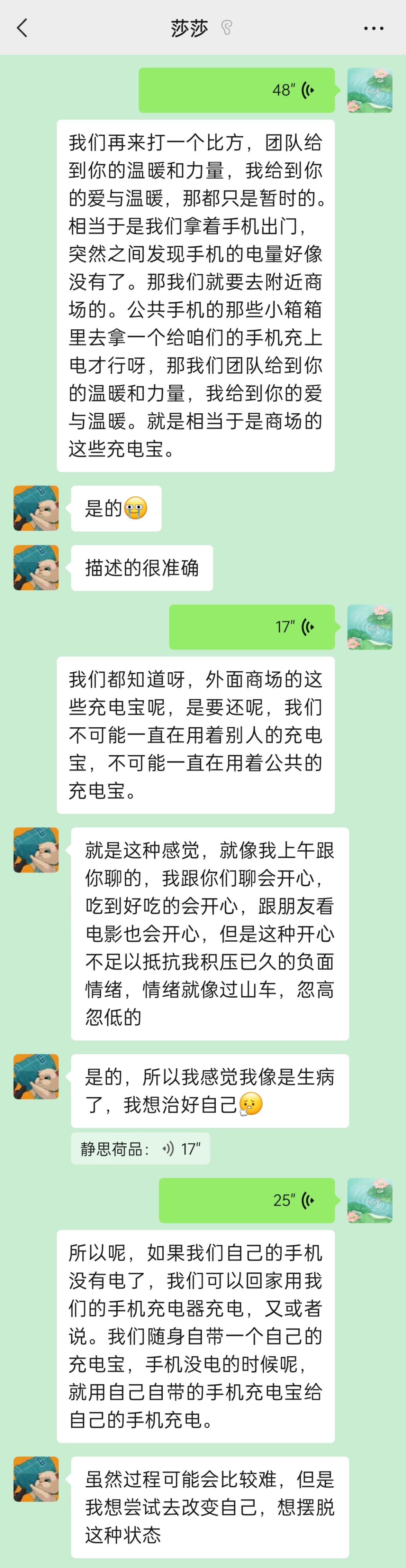
Task: Open the lotus avatar beside the 48-second voice message
Action: click(x=370, y=90)
